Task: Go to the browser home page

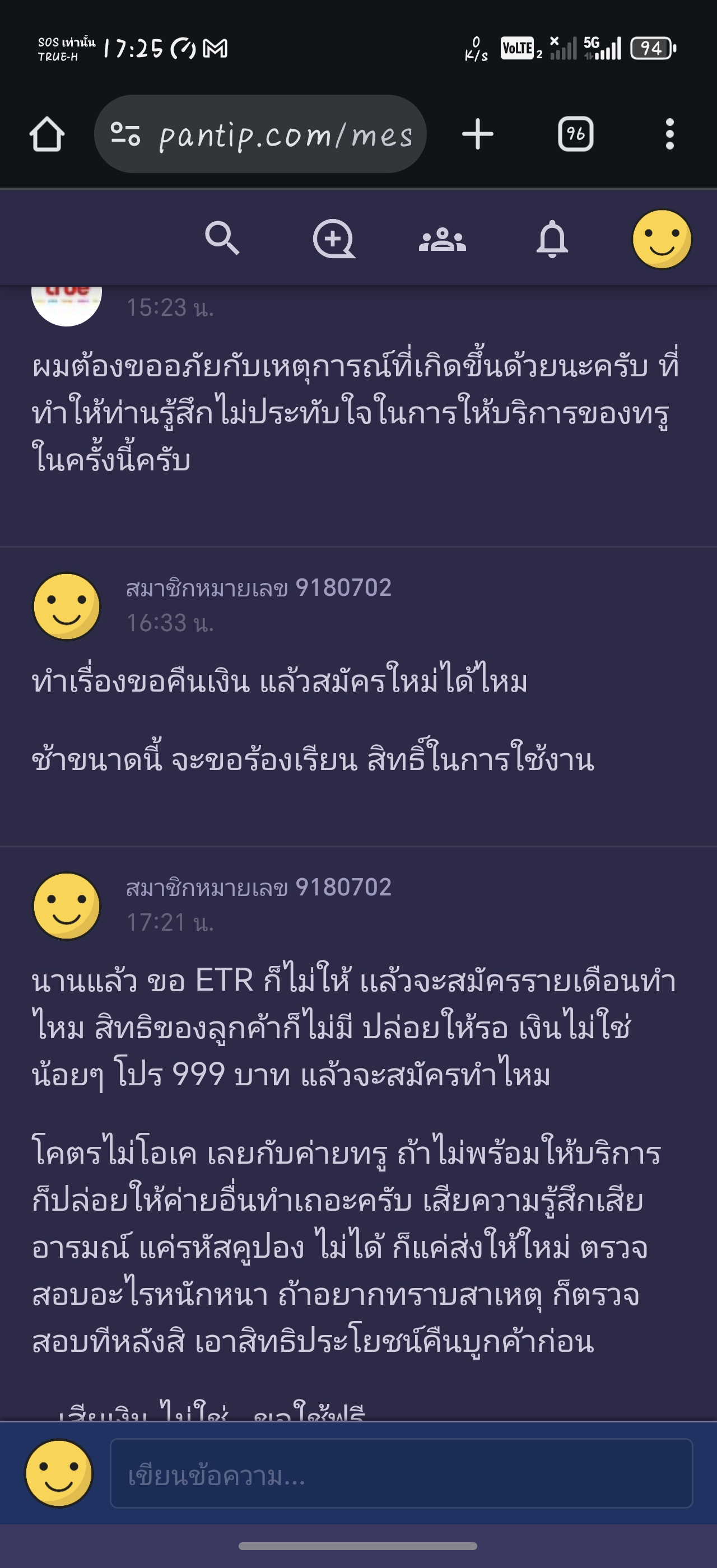Action: pyautogui.click(x=47, y=134)
